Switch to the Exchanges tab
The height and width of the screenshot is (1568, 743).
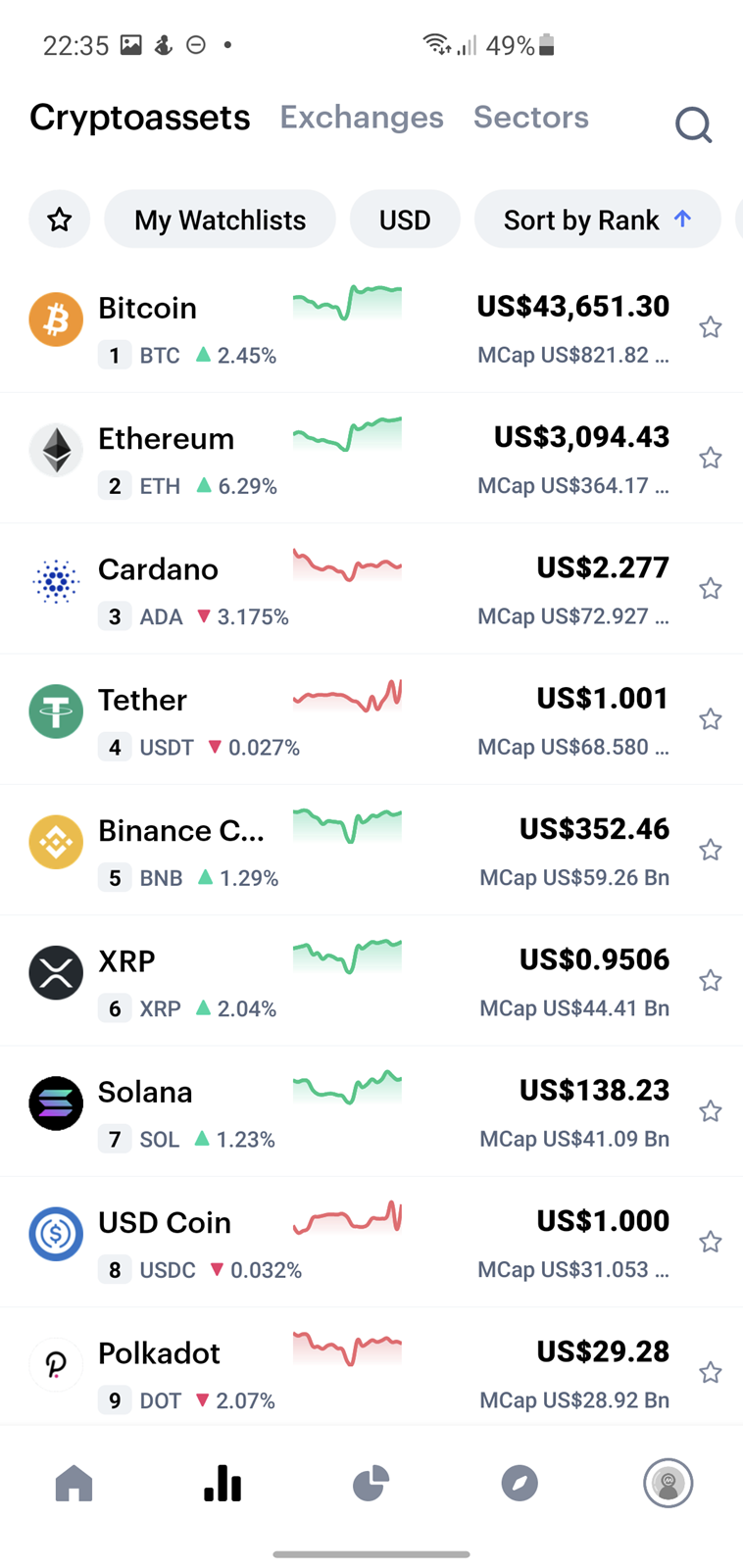coord(362,118)
